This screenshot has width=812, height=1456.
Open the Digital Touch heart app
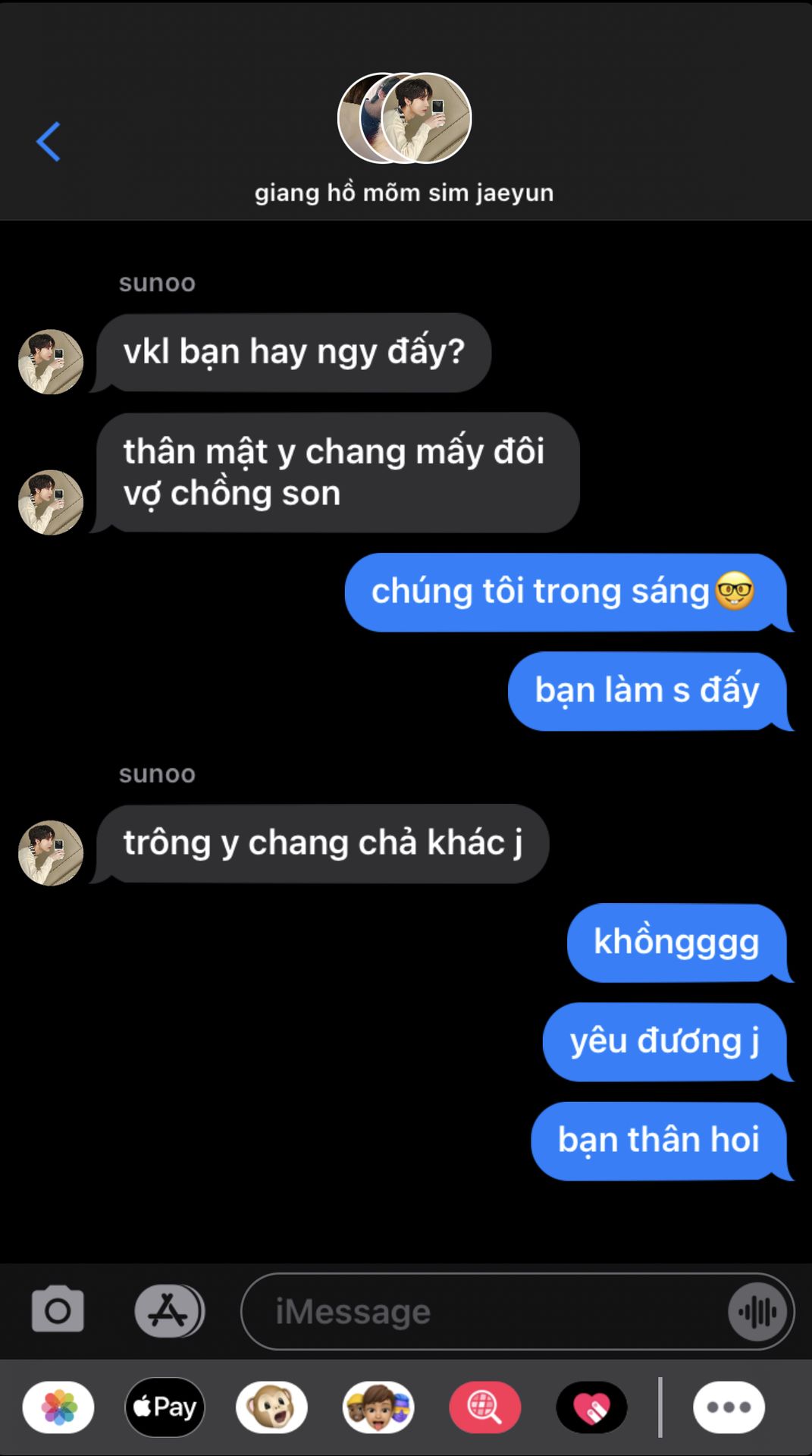[591, 1407]
